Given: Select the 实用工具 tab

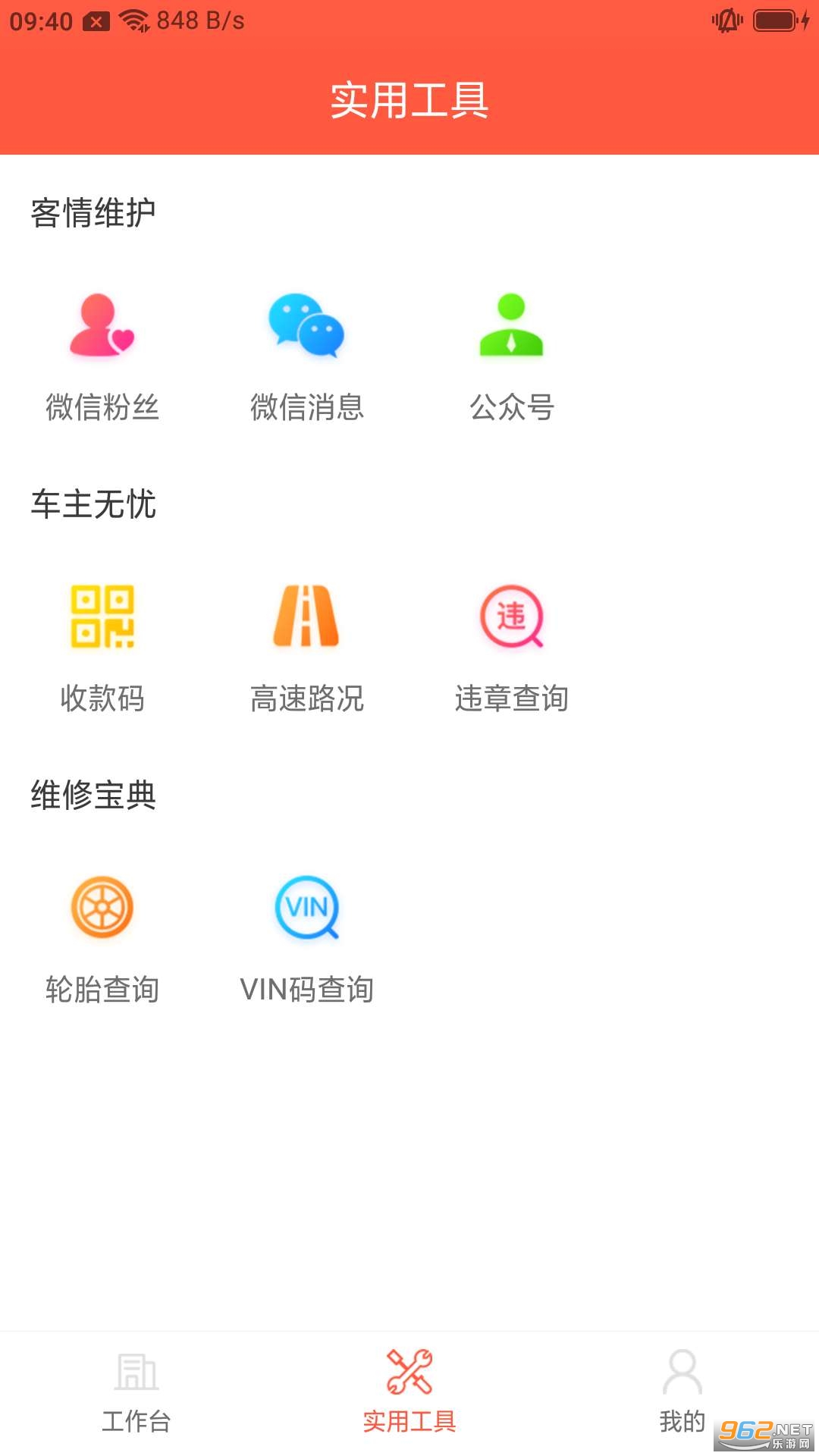Looking at the screenshot, I should (x=409, y=1392).
